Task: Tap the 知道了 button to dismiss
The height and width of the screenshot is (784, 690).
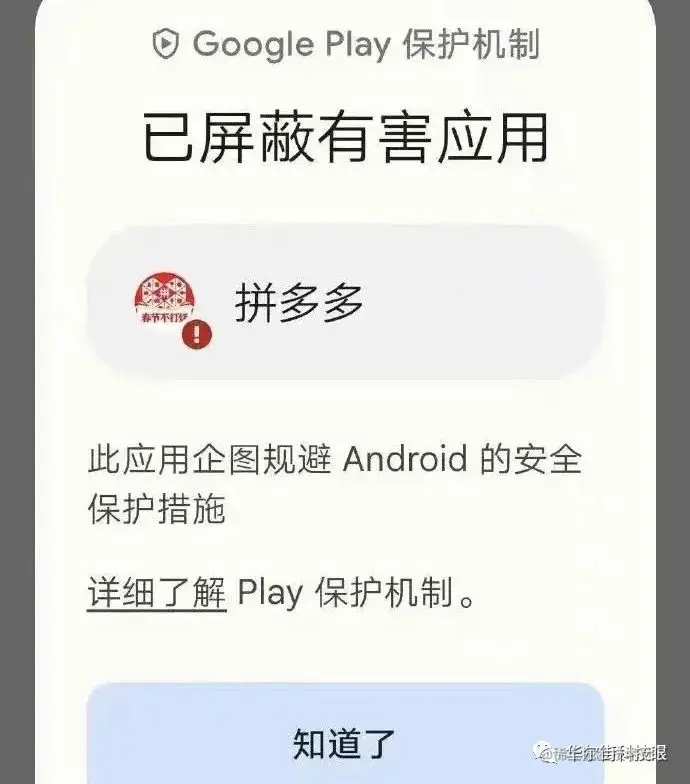Action: pos(345,740)
